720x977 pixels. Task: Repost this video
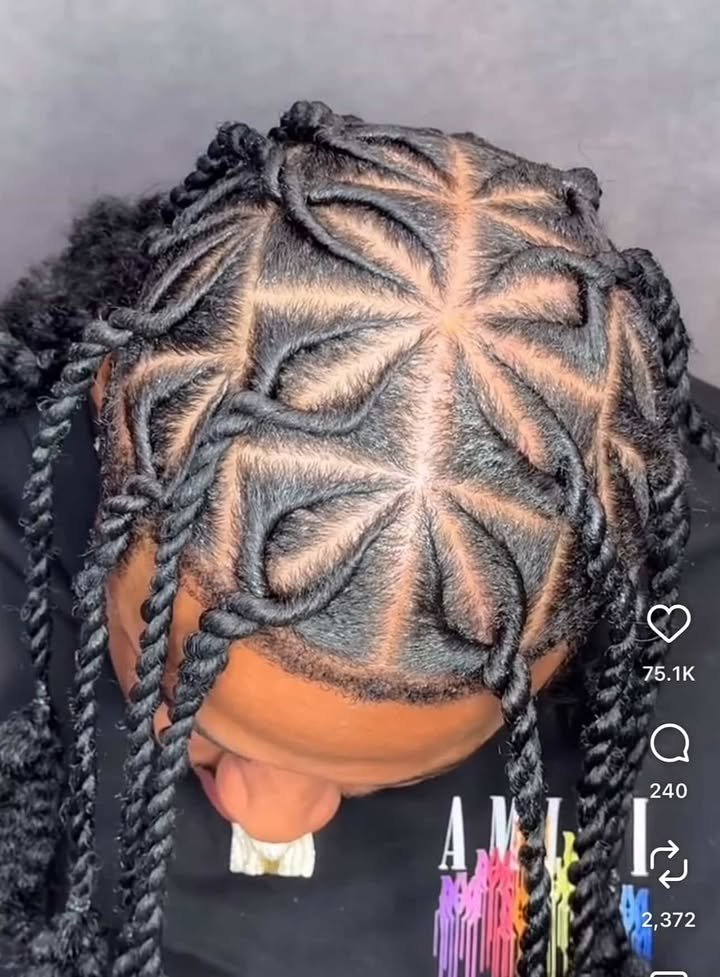668,863
